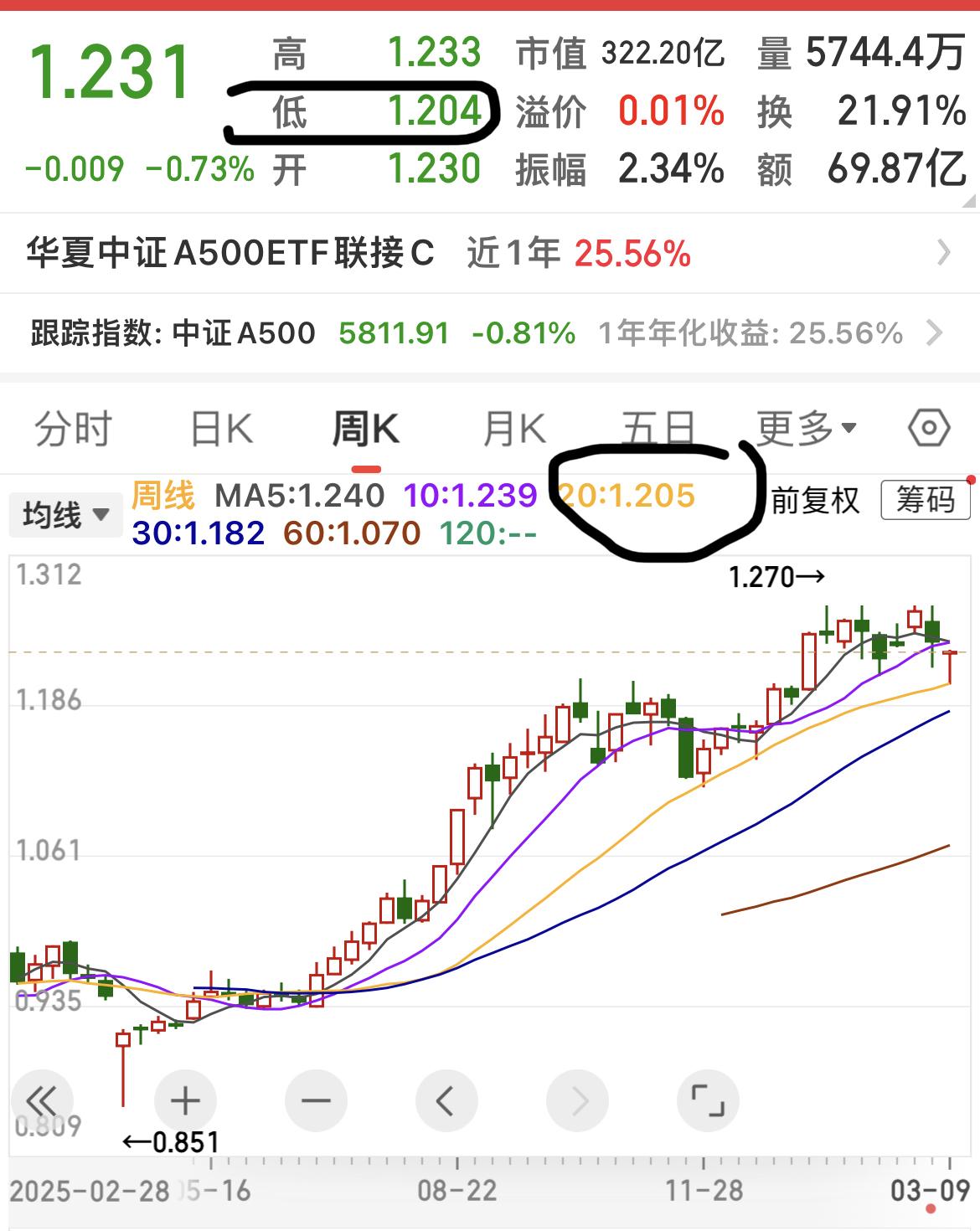Open 华夏中证A500ETF联接C fund page
980x1231 pixels.
coord(335,251)
